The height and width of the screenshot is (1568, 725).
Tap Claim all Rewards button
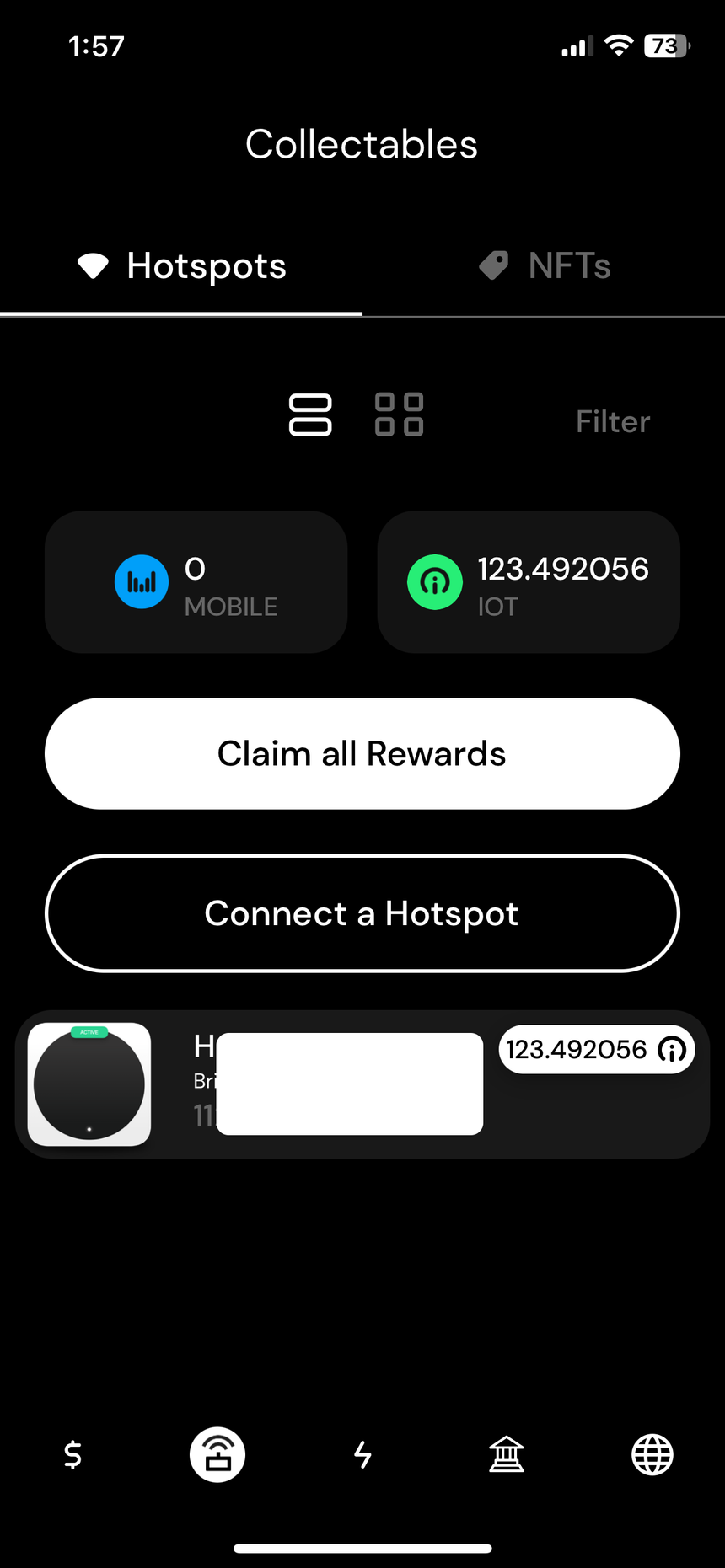pos(362,753)
